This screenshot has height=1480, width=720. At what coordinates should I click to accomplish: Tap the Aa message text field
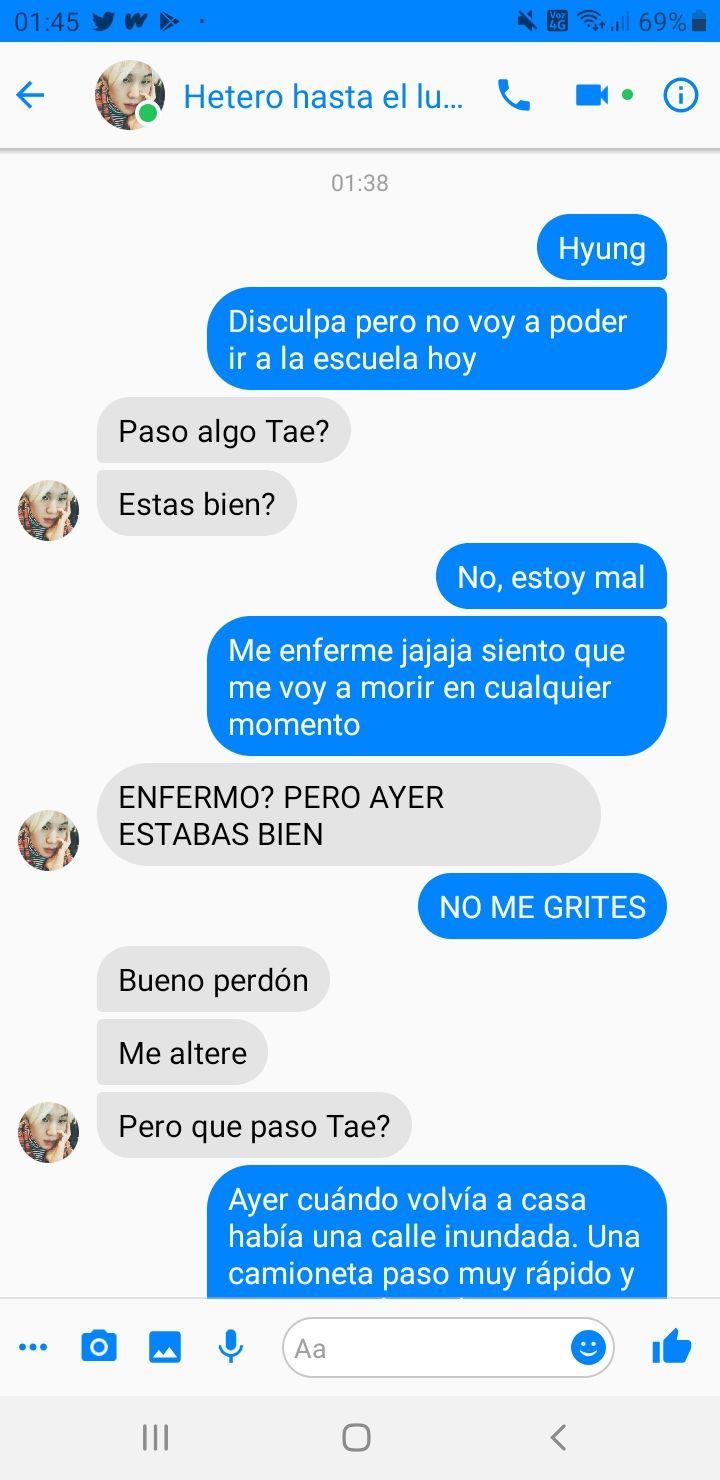tap(425, 1348)
